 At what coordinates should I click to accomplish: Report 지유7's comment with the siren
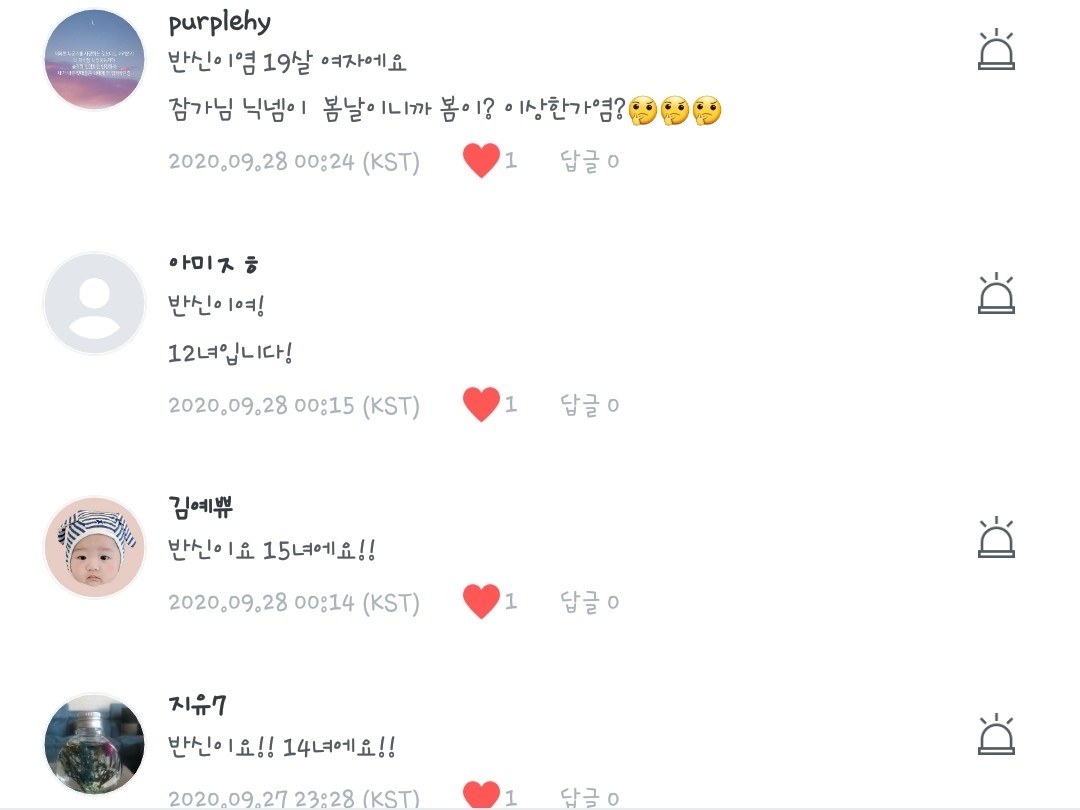pos(996,734)
